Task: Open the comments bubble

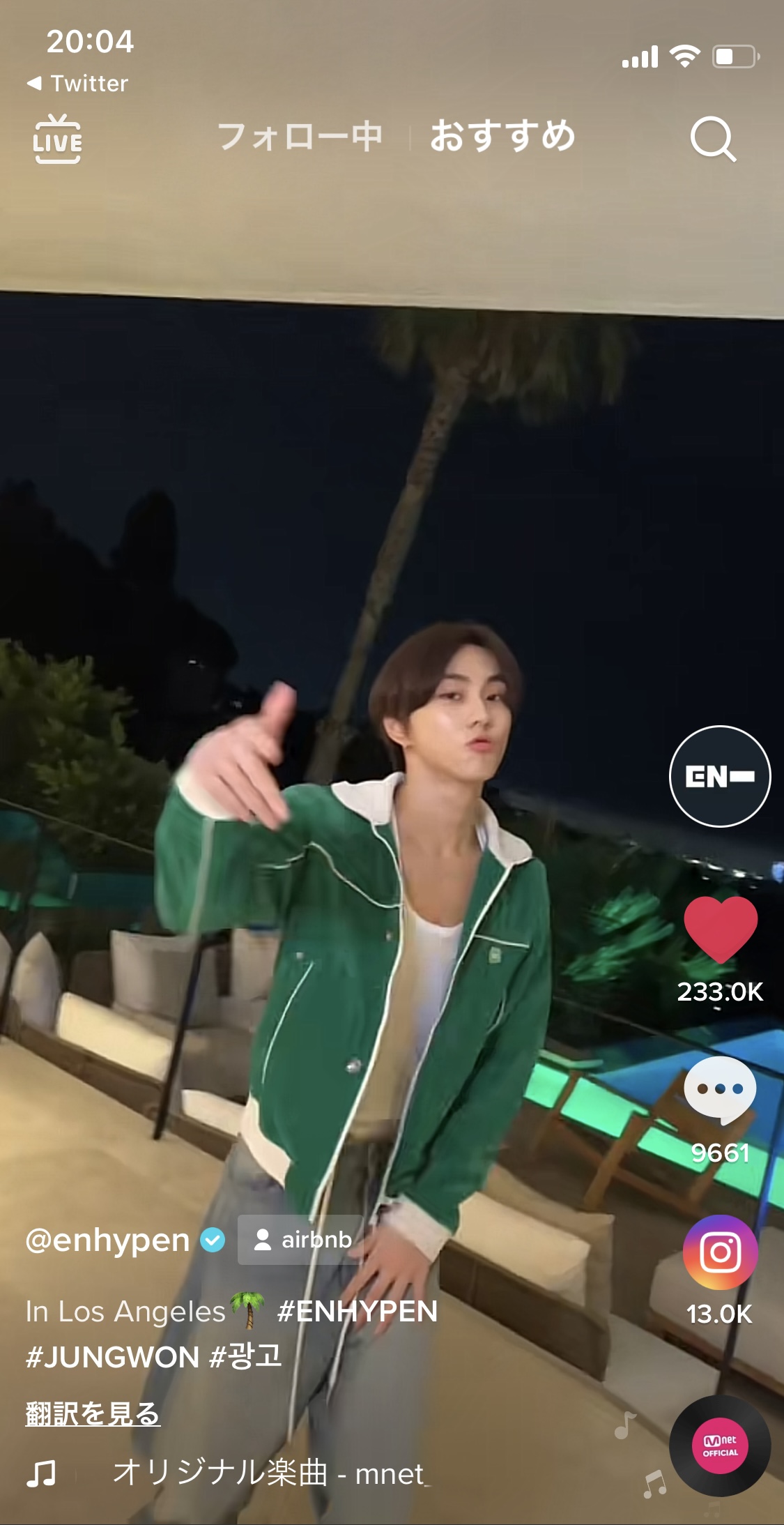Action: pos(720,1091)
